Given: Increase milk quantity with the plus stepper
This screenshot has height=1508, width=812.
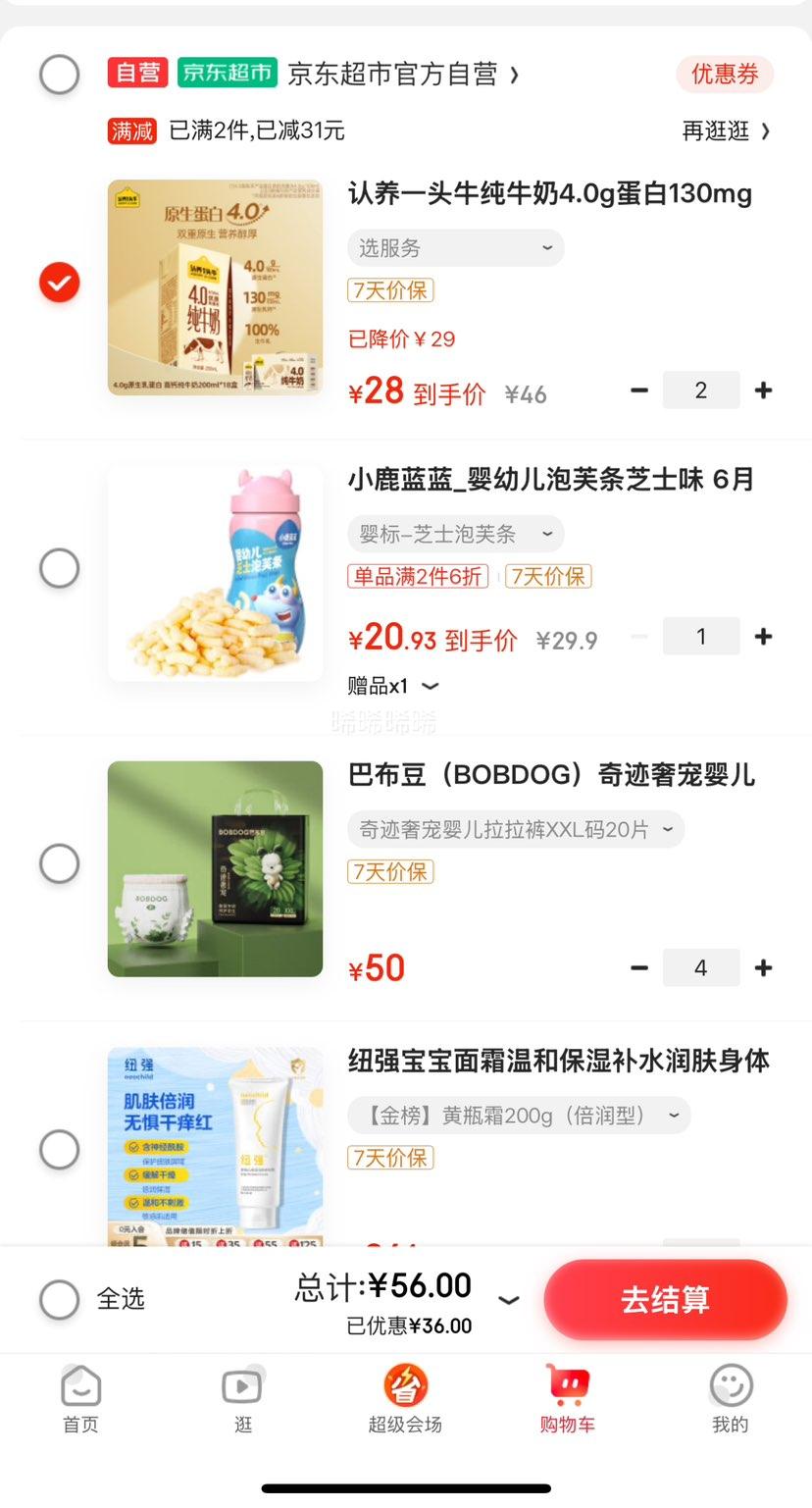Looking at the screenshot, I should (x=763, y=390).
